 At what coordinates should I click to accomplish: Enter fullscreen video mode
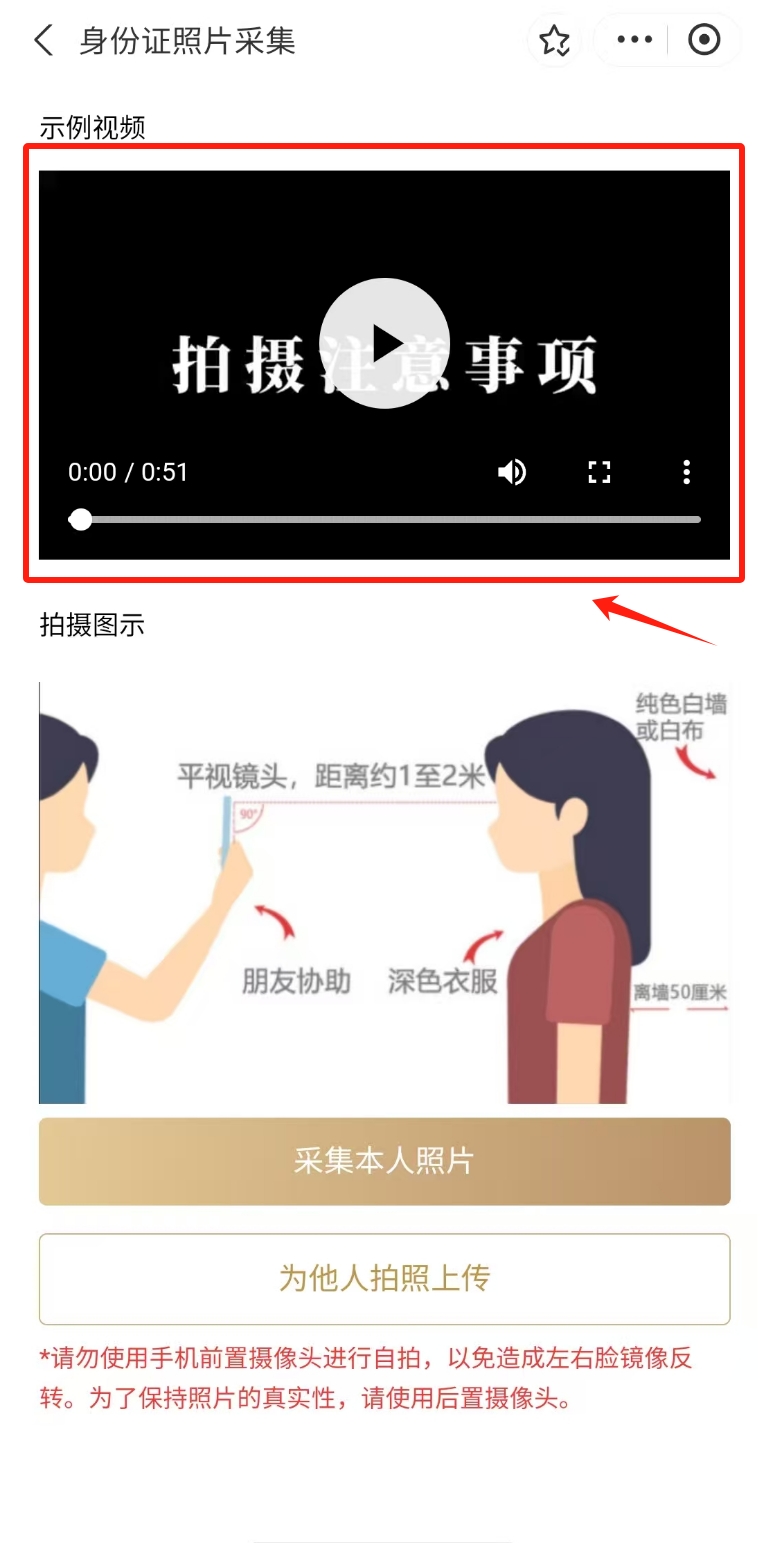click(599, 472)
